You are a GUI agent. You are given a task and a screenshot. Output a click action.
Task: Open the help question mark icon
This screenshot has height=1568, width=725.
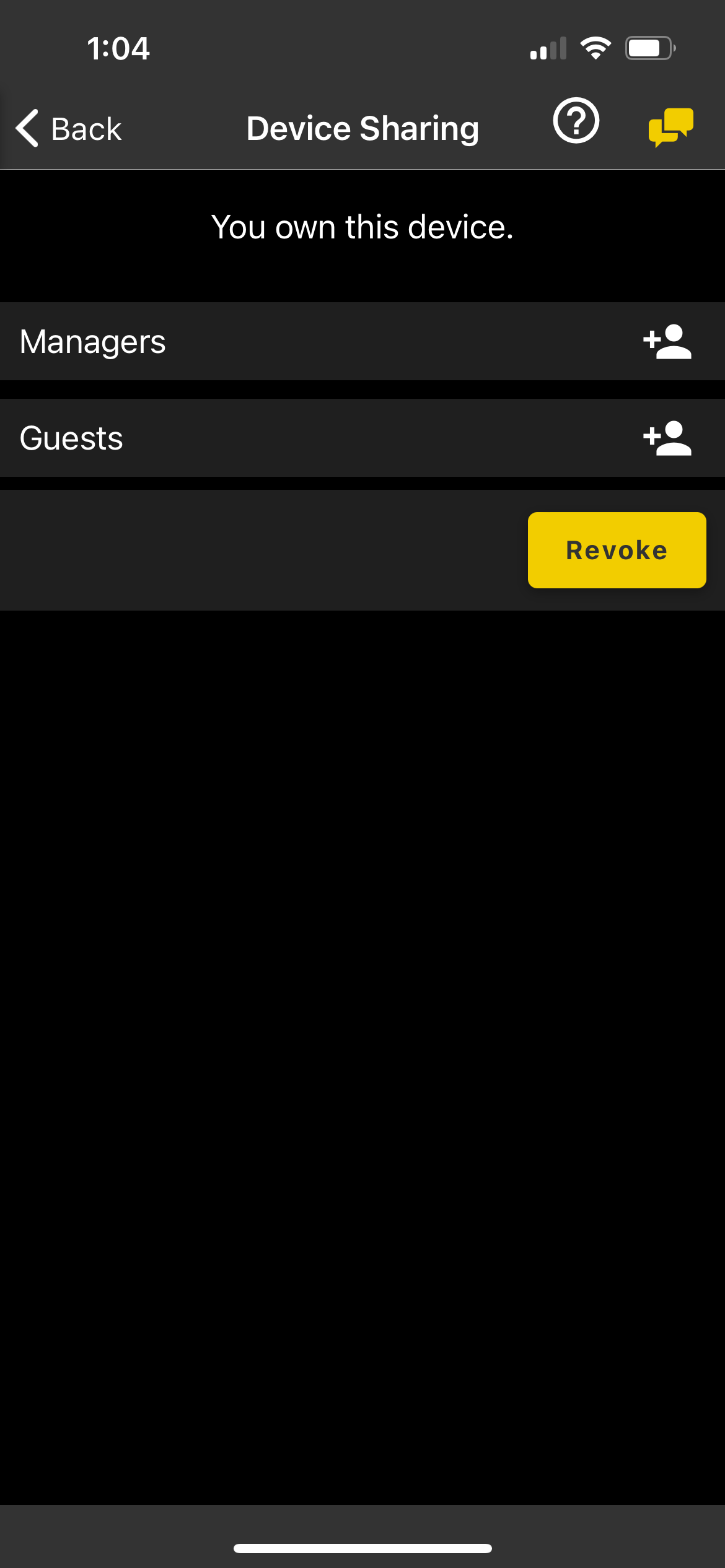[576, 121]
